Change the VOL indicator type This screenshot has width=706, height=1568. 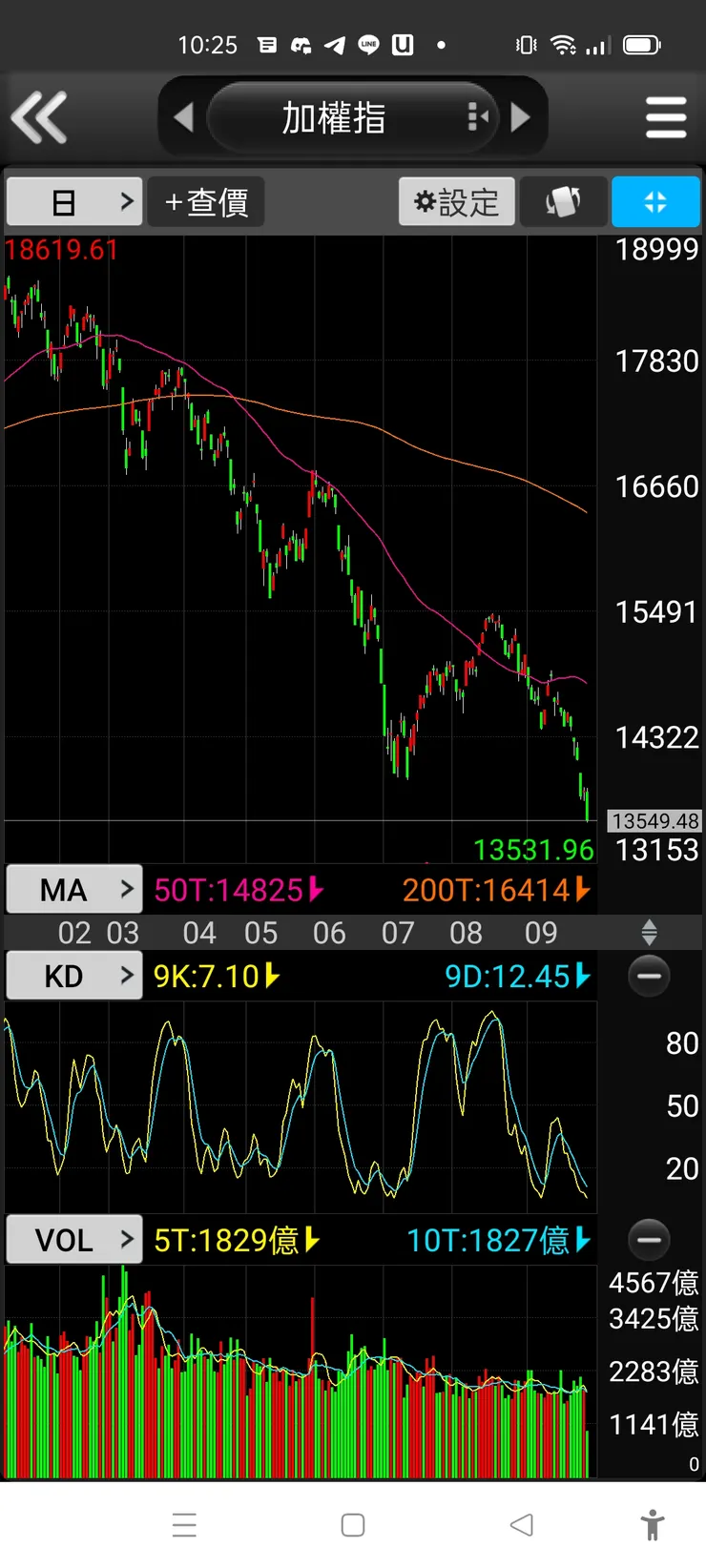(74, 1240)
